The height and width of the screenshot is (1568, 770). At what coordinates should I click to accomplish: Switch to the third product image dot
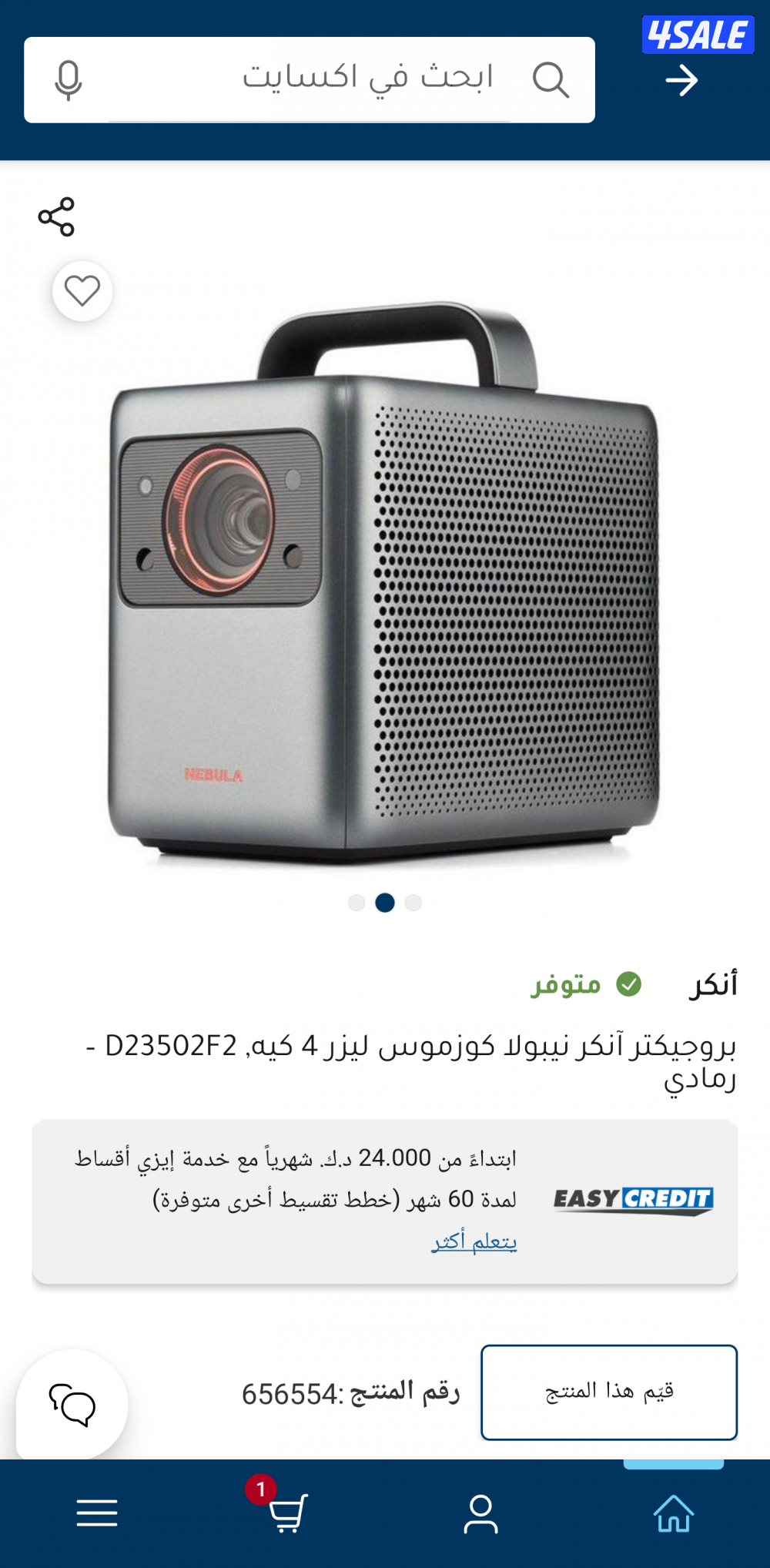tap(414, 901)
